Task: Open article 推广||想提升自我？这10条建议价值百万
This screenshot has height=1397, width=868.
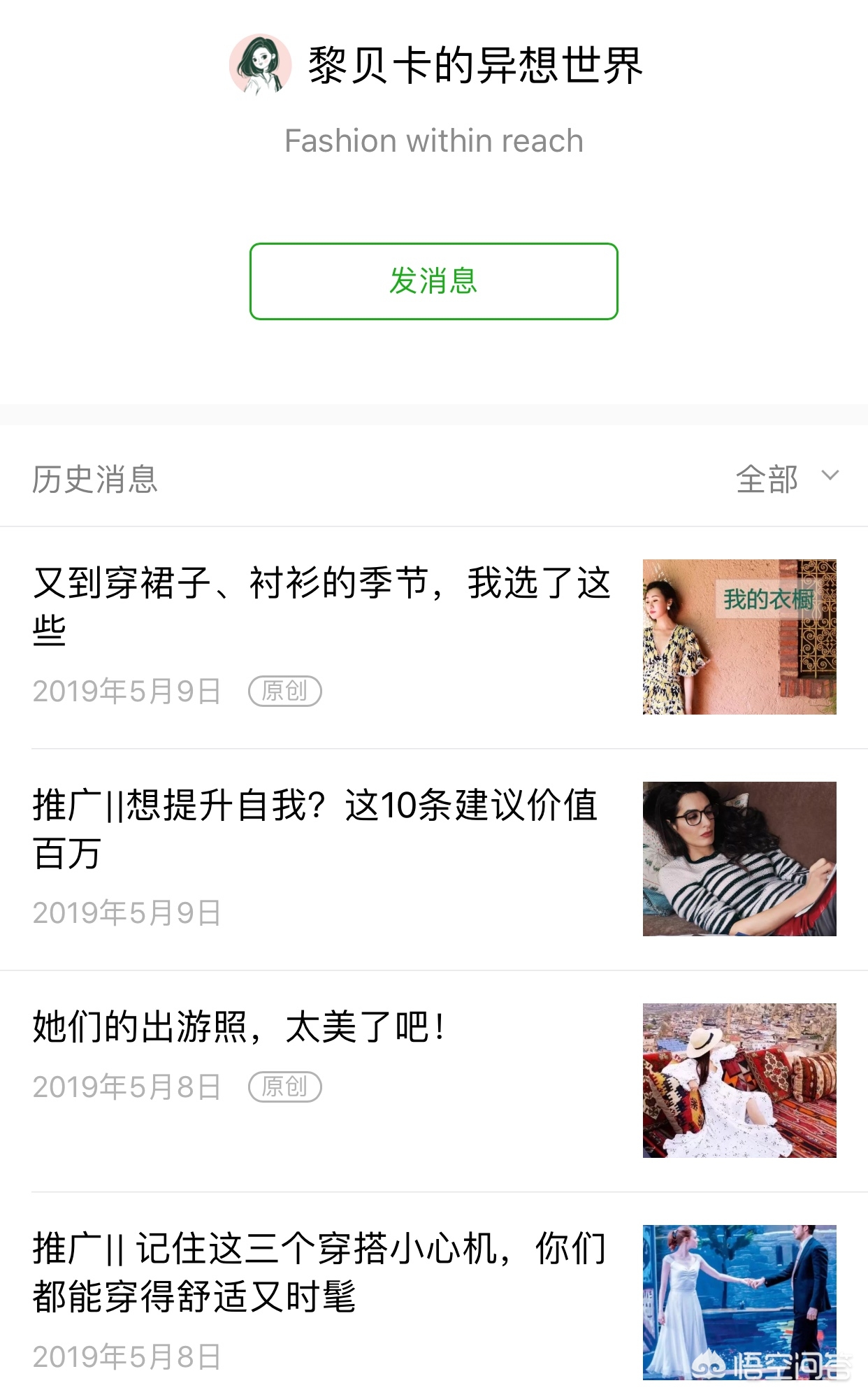Action: point(314,828)
